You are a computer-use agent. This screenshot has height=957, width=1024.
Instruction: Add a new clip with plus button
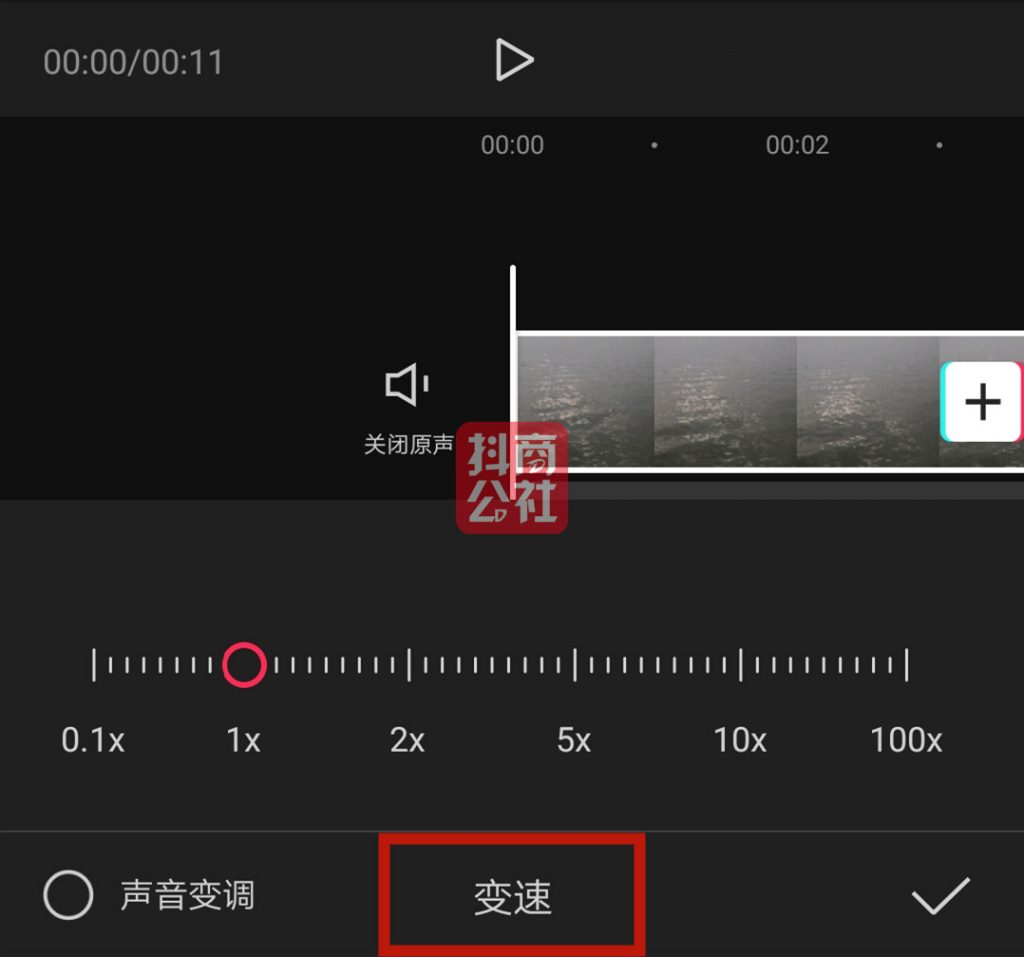pyautogui.click(x=981, y=402)
